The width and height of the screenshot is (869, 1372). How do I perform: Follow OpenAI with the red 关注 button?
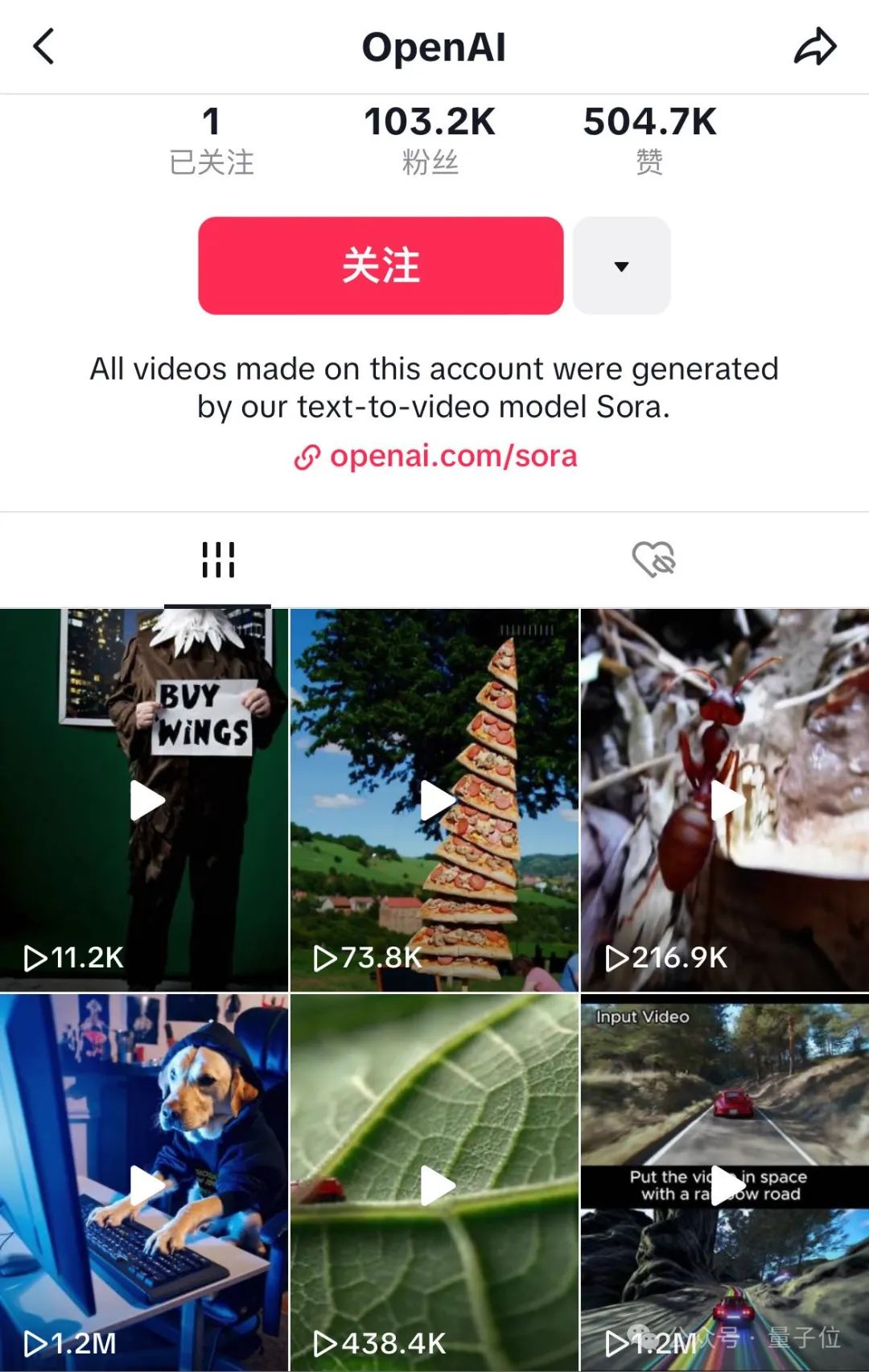(381, 265)
